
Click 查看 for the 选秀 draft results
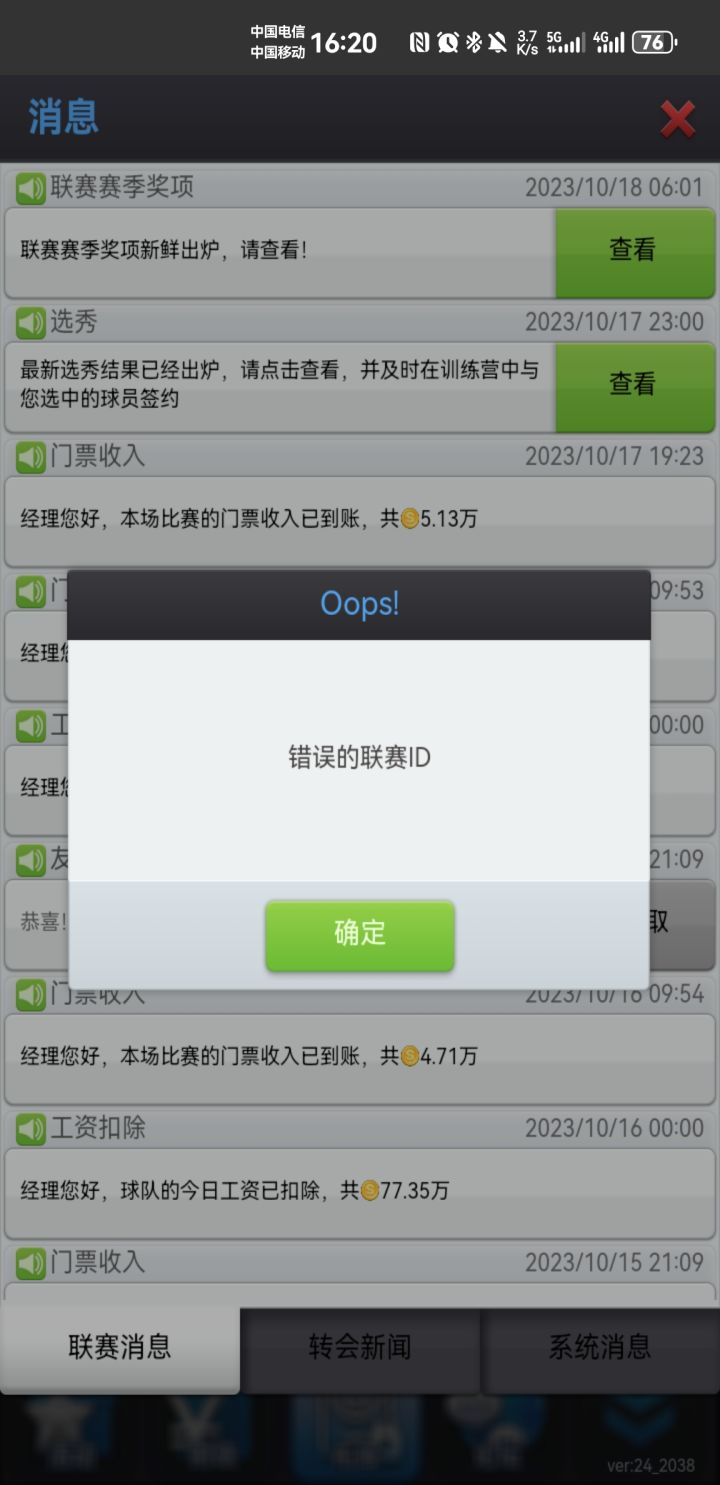pos(635,387)
